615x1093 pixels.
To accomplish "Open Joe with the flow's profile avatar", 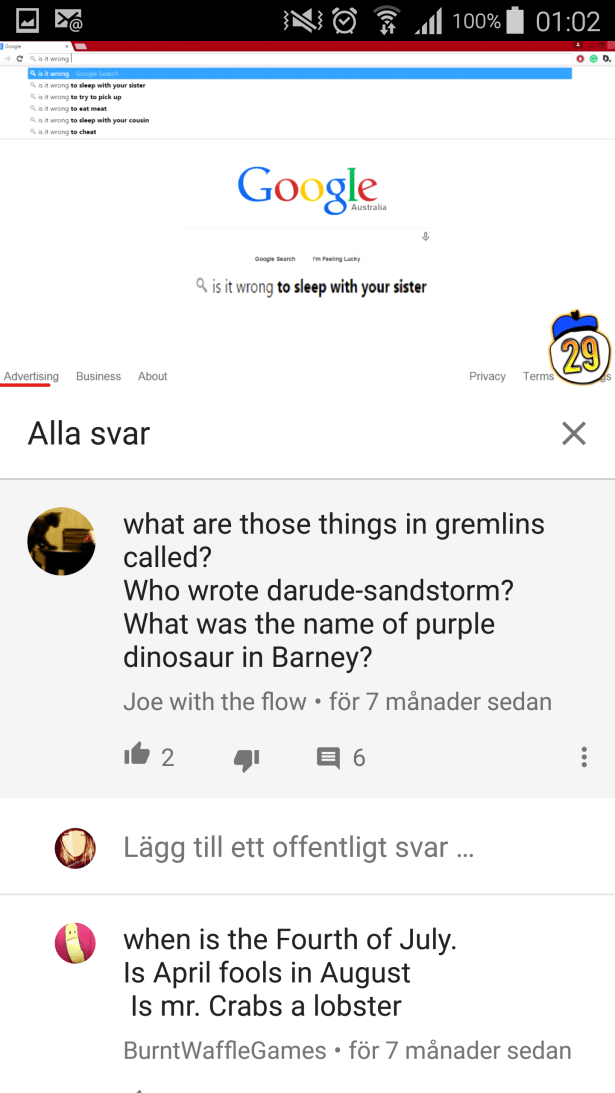I will tap(61, 541).
